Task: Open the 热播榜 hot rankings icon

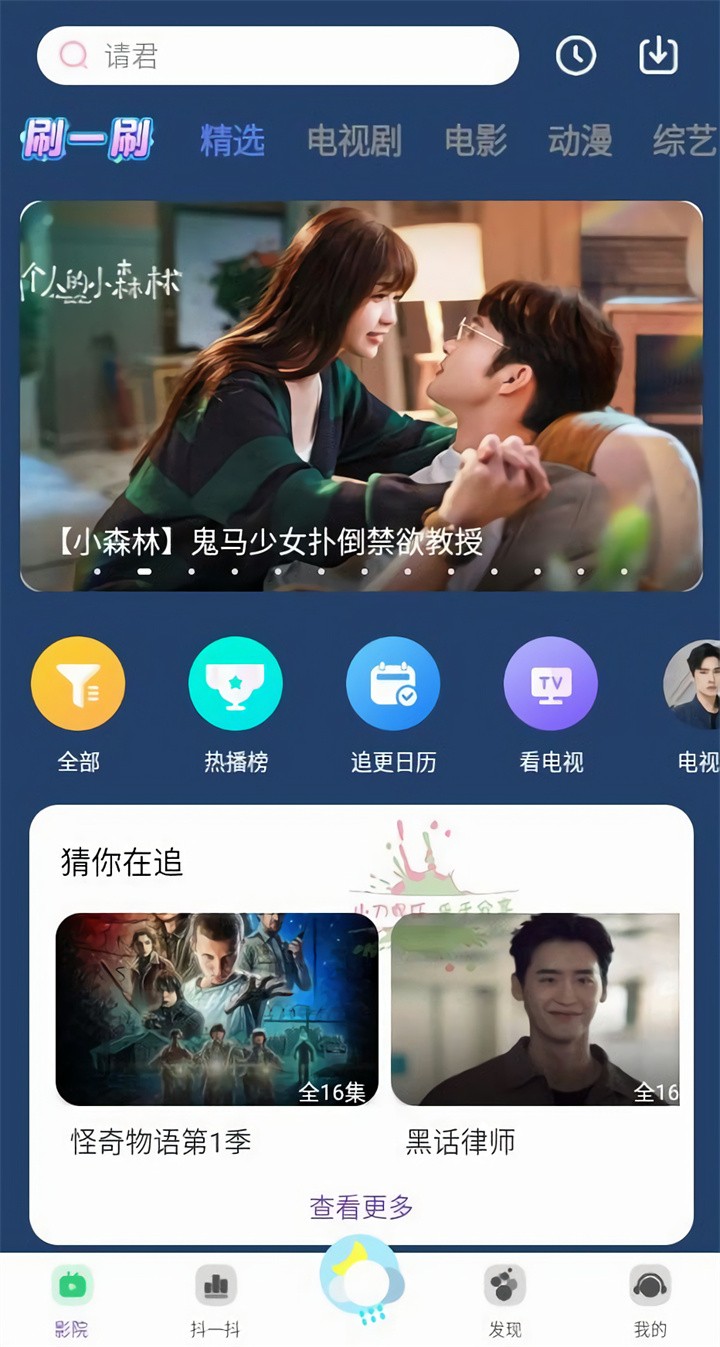Action: [236, 683]
